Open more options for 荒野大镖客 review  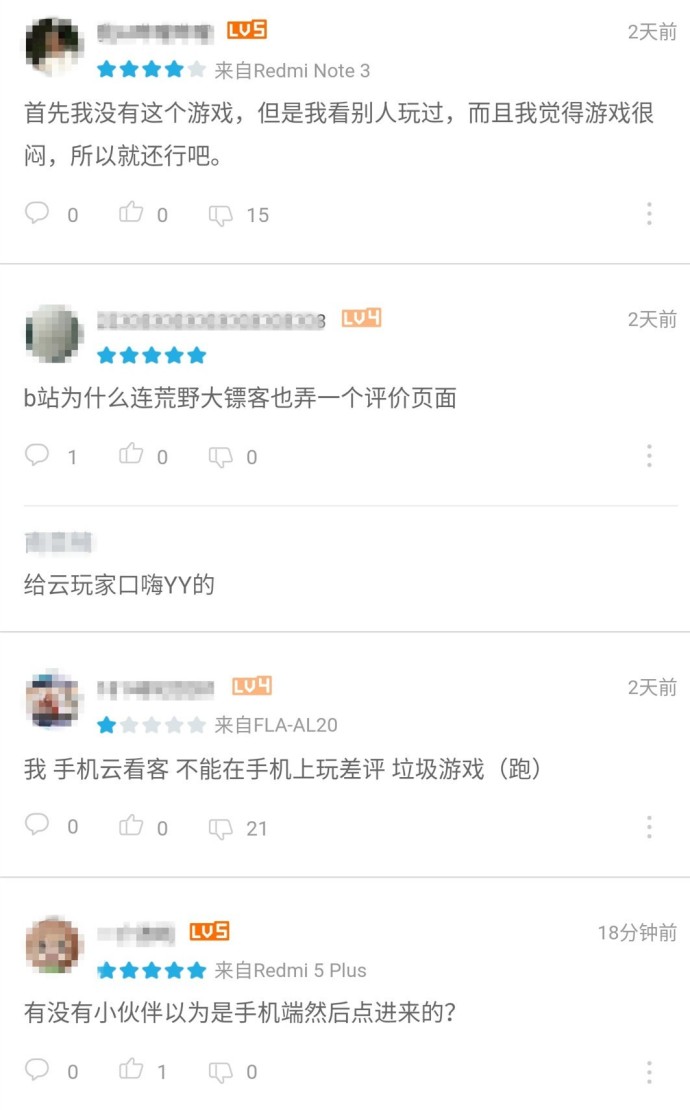649,456
